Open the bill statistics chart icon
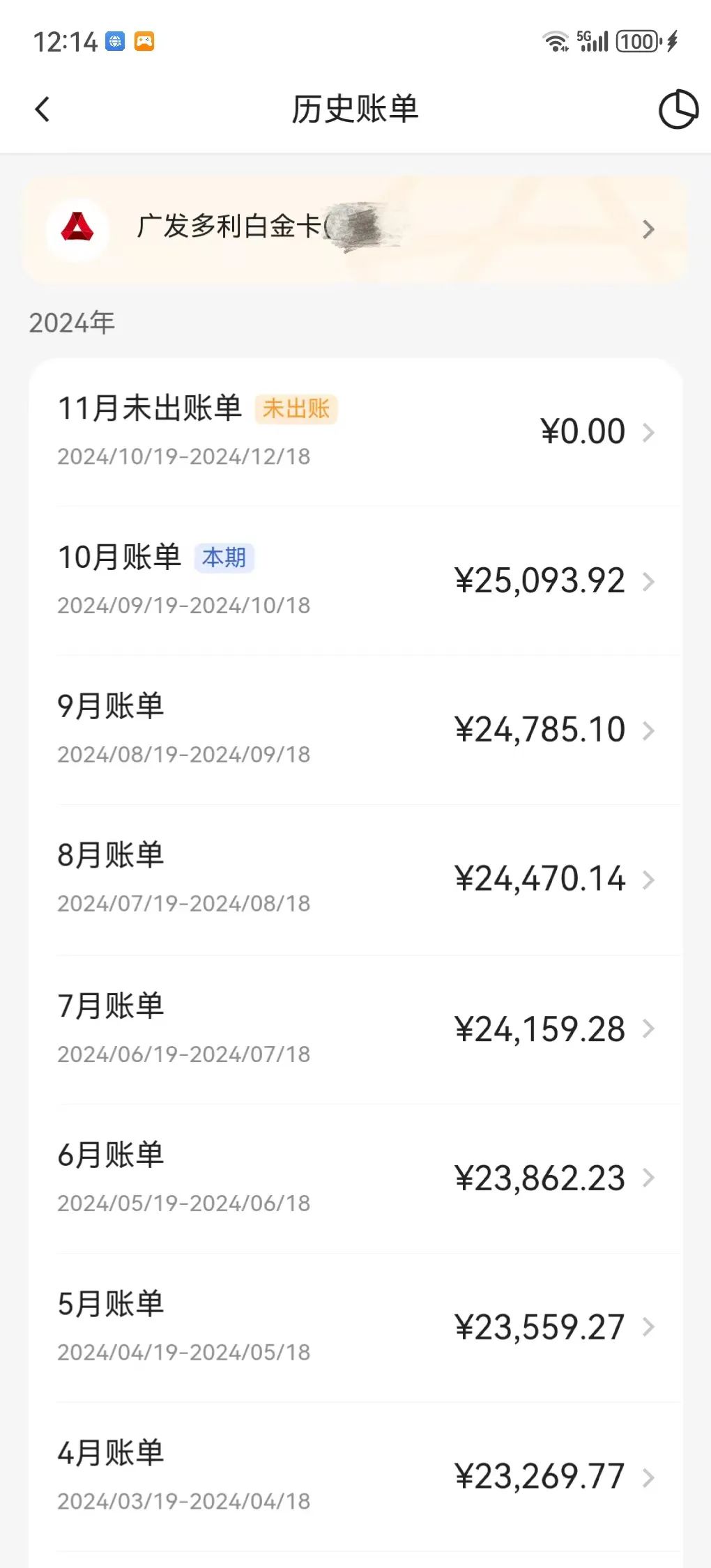The width and height of the screenshot is (711, 1568). point(678,109)
